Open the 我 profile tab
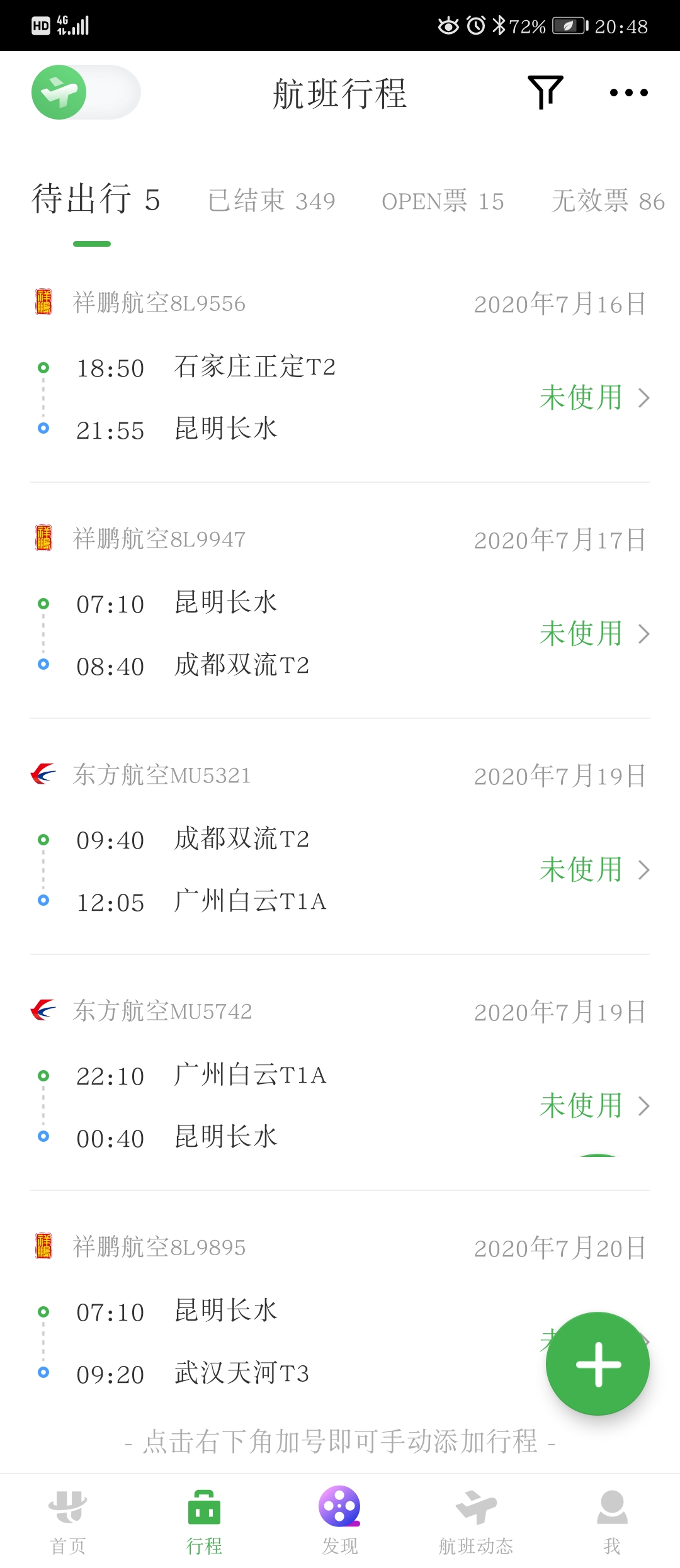This screenshot has height=1568, width=680. click(612, 1521)
